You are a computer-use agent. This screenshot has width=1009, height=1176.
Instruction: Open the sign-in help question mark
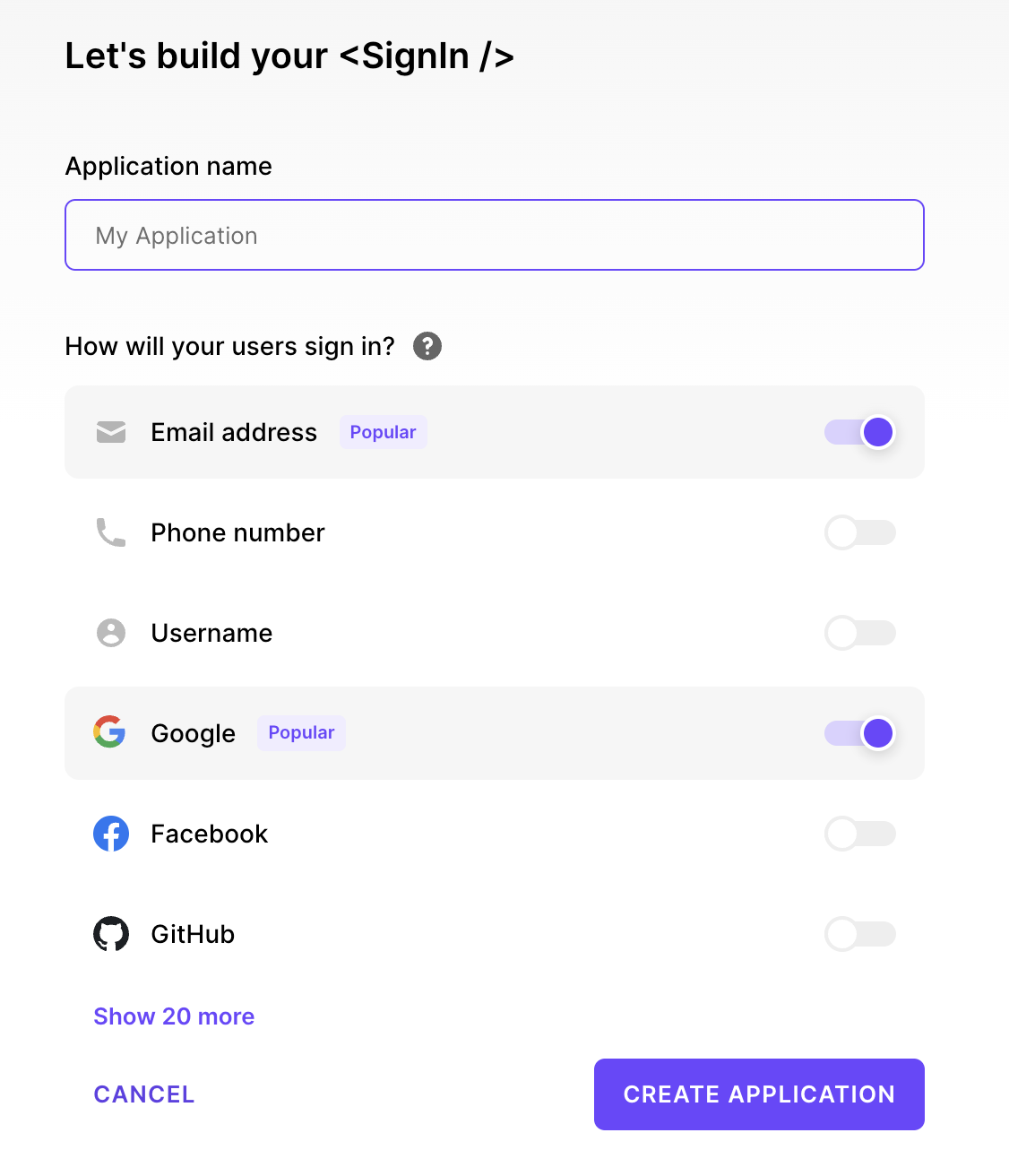point(427,346)
